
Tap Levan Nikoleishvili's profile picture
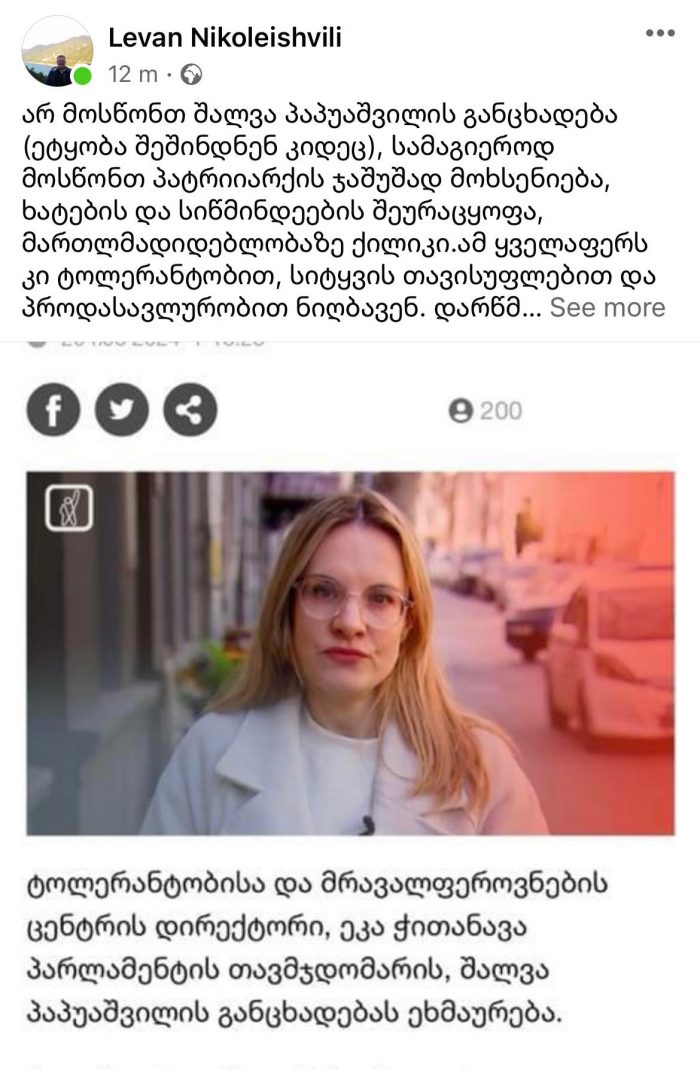[57, 52]
